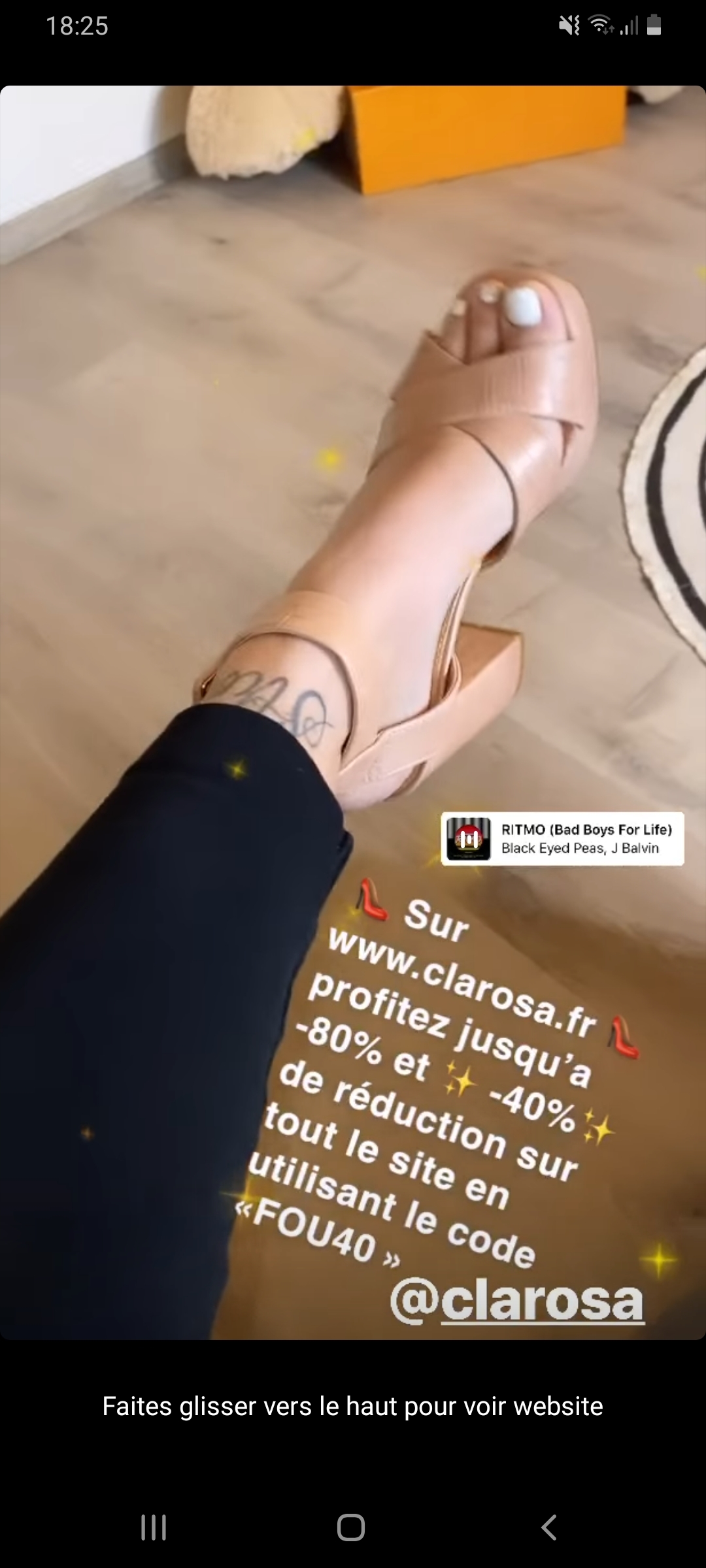
Task: Go back with the system back button
Action: (549, 1527)
